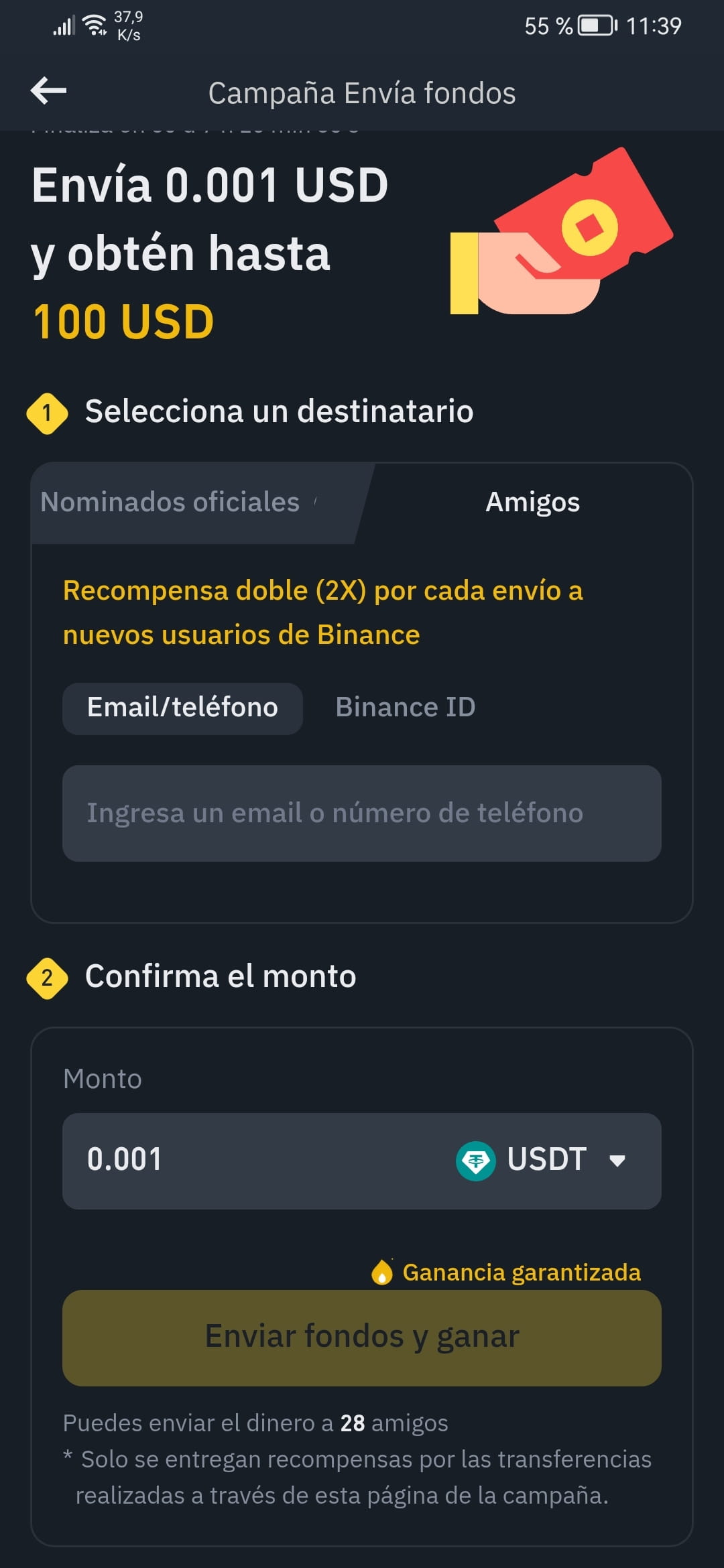Choose the Email/teléfono option
Screen dimensions: 724x1568
click(x=182, y=708)
